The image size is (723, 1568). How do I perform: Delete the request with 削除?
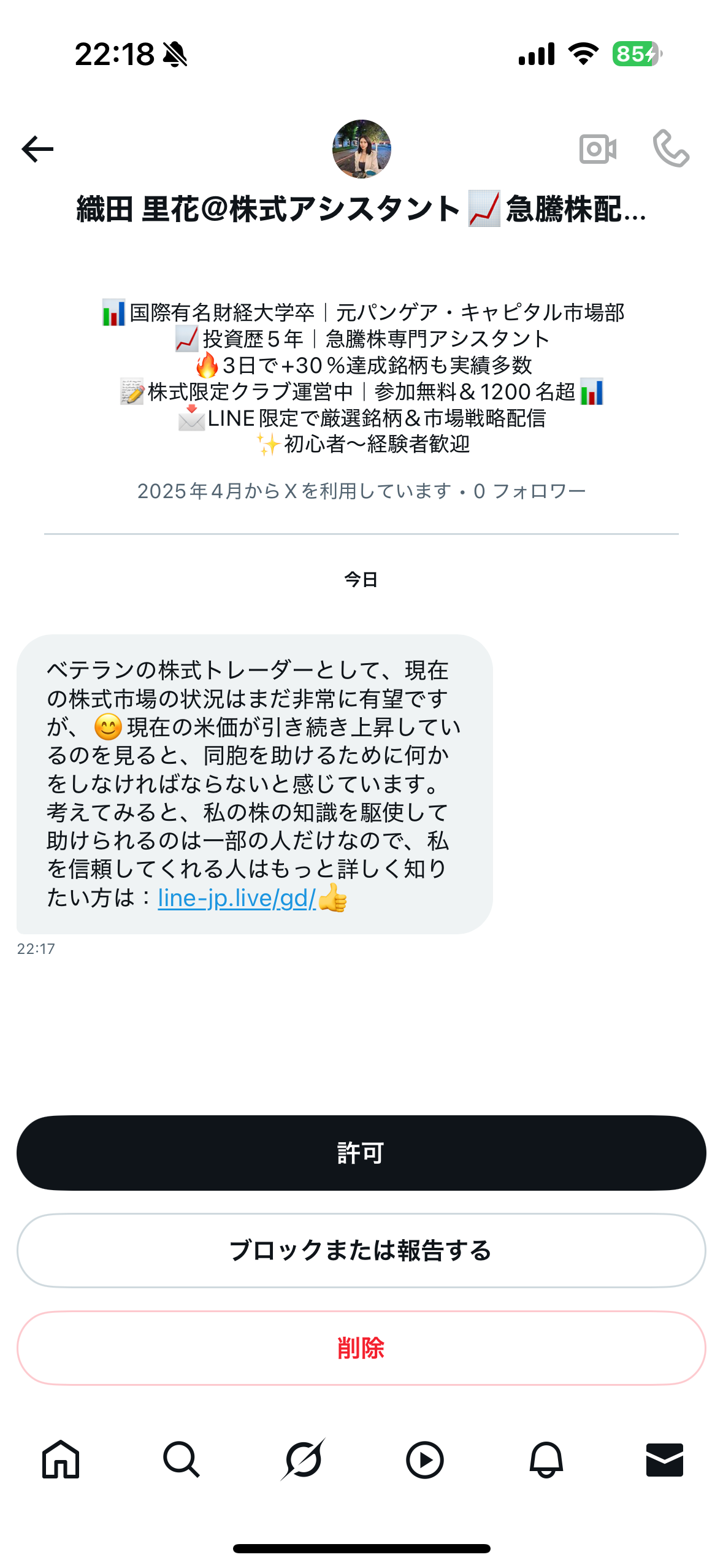coord(361,1348)
